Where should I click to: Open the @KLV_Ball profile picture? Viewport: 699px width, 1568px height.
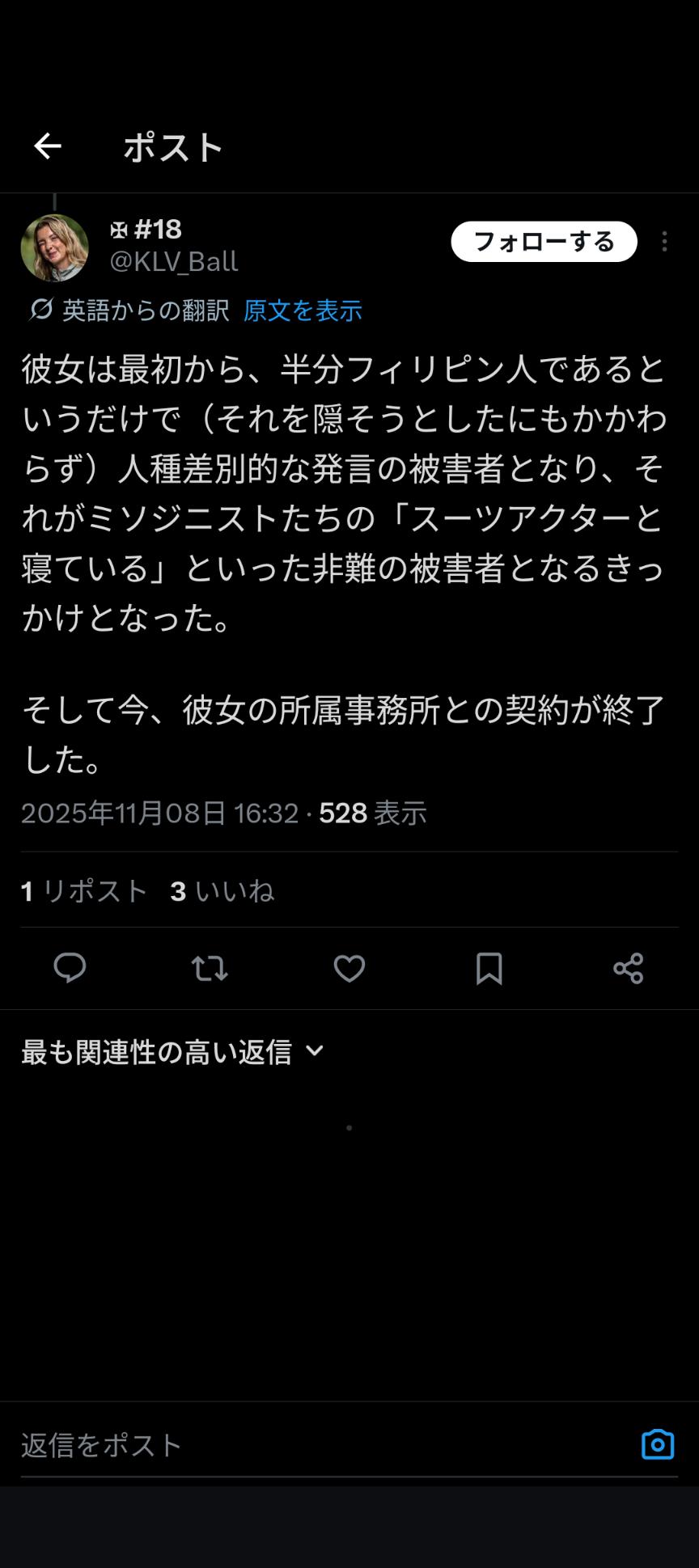[x=54, y=247]
